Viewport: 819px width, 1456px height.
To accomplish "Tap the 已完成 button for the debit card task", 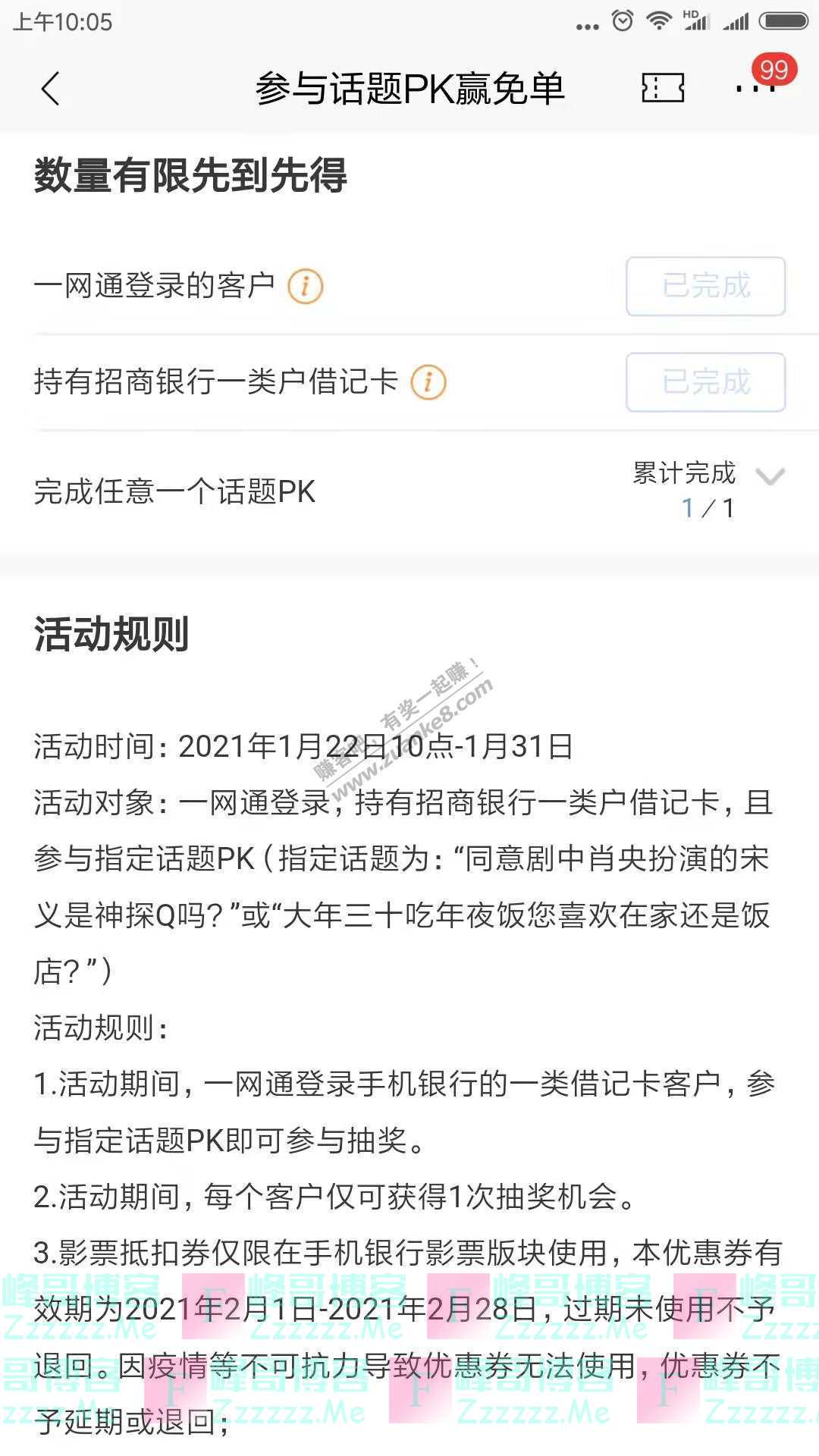I will coord(704,383).
